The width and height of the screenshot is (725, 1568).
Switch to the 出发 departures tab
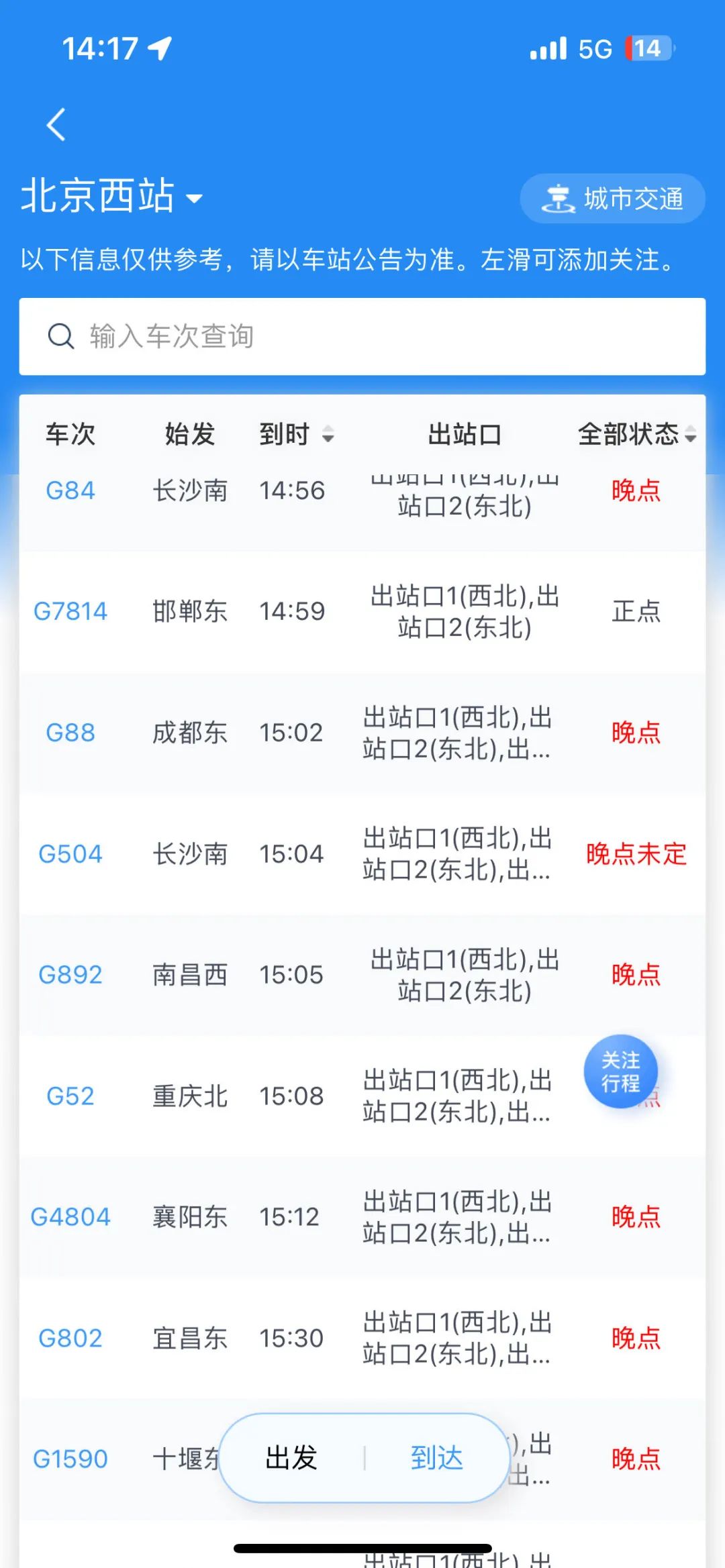click(x=291, y=1458)
